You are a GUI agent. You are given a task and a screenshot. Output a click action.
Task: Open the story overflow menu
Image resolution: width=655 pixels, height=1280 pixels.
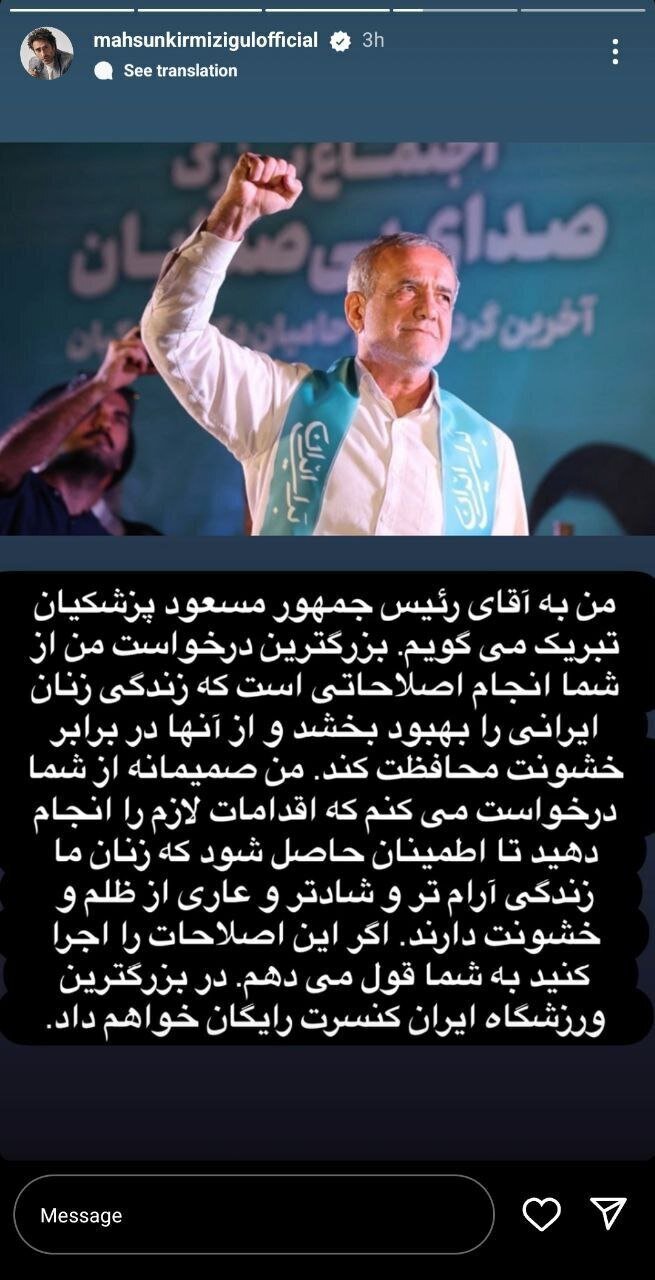point(615,52)
